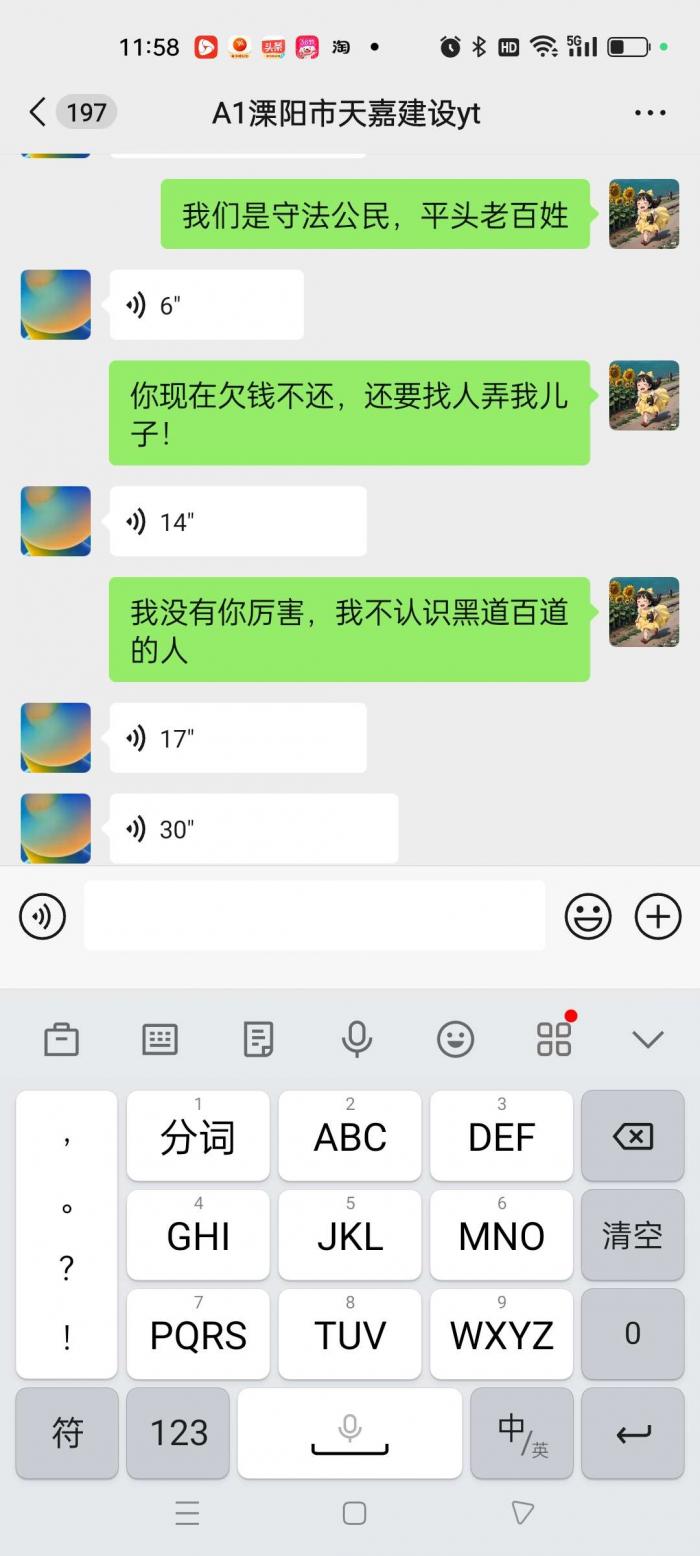Play the 17-second voice message
700x1556 pixels.
(237, 739)
